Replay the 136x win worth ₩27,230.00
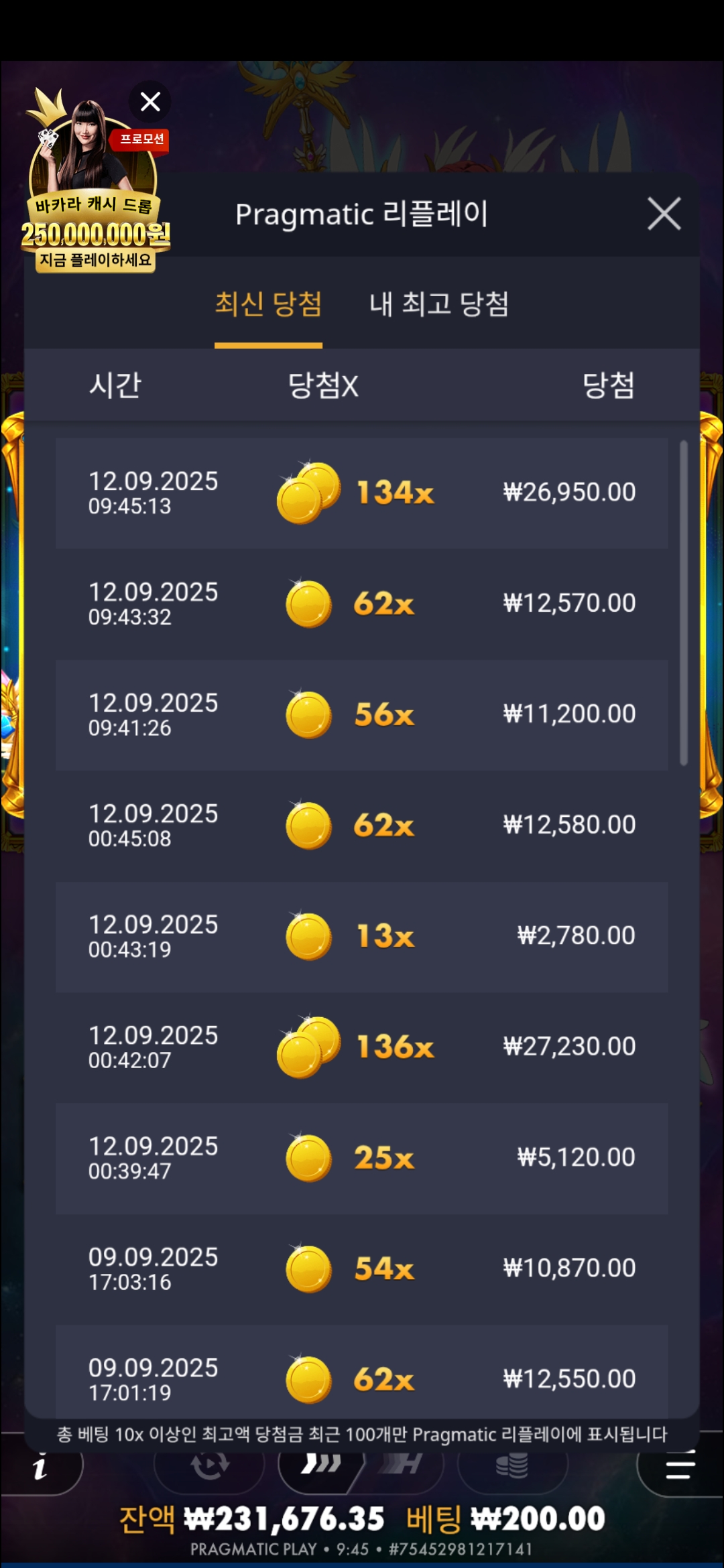The height and width of the screenshot is (1568, 724). pos(362,1047)
